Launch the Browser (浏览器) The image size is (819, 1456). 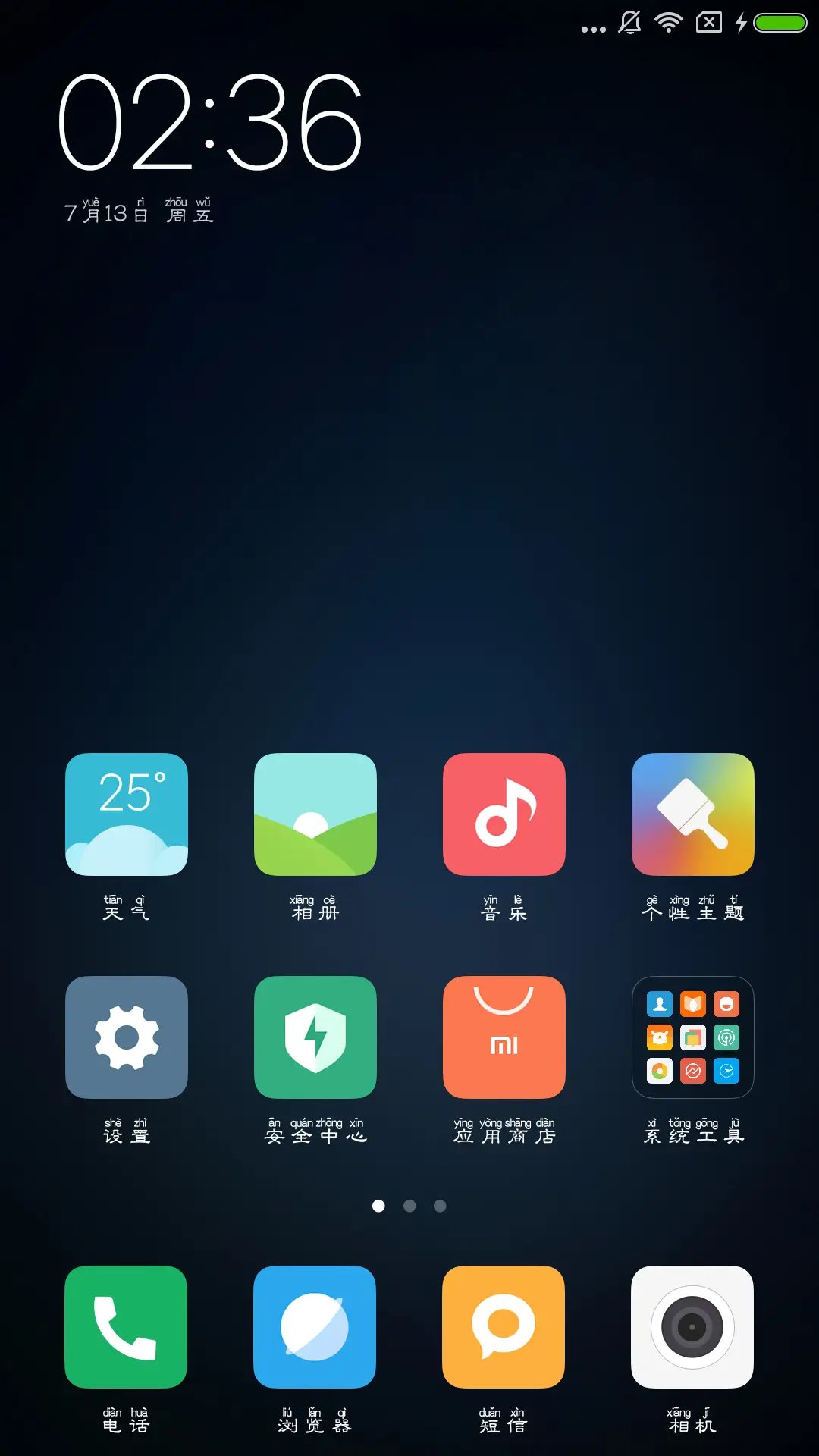pyautogui.click(x=315, y=1327)
